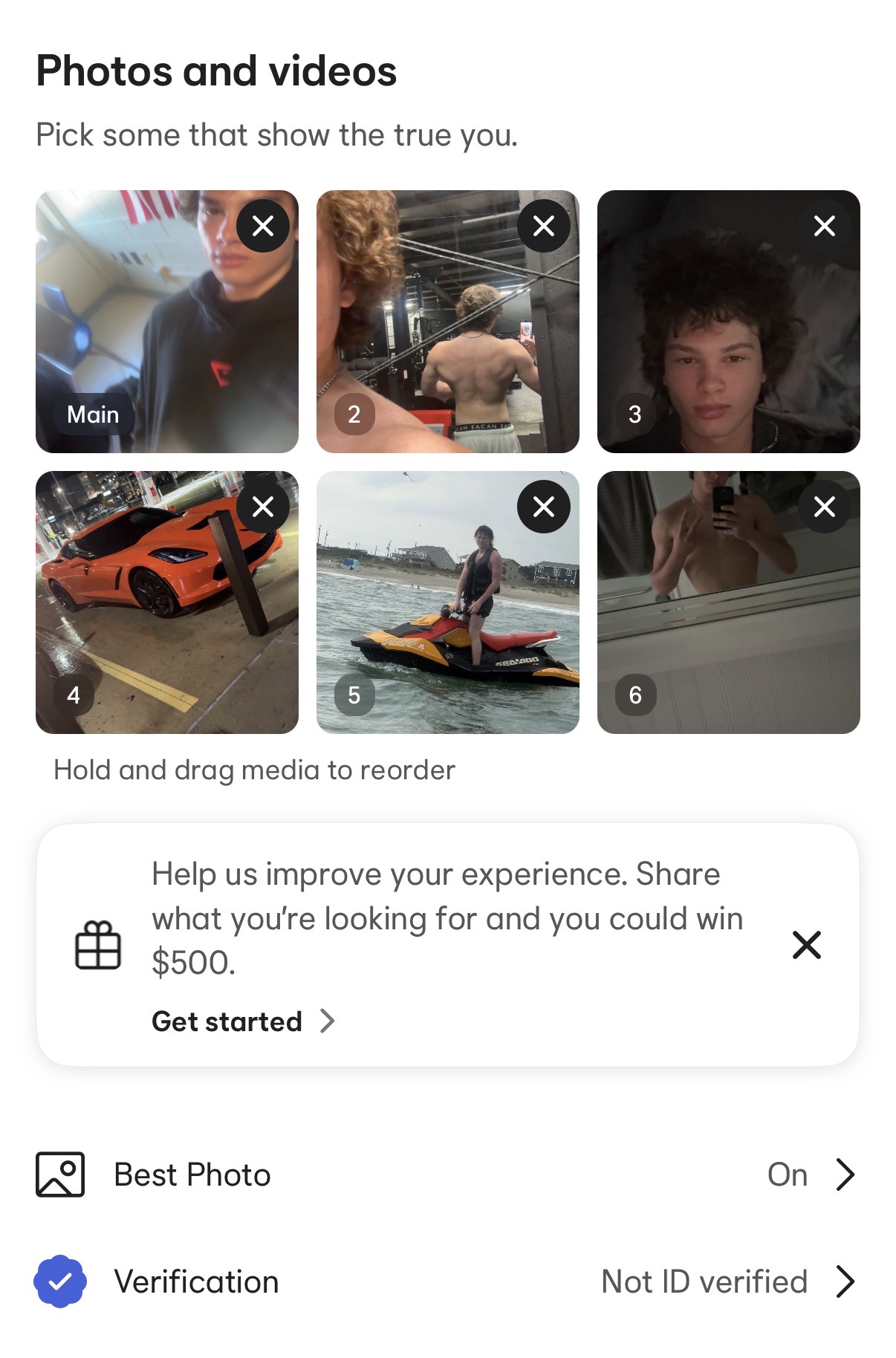896x1358 pixels.
Task: Open the Verification row
Action: [447, 1281]
